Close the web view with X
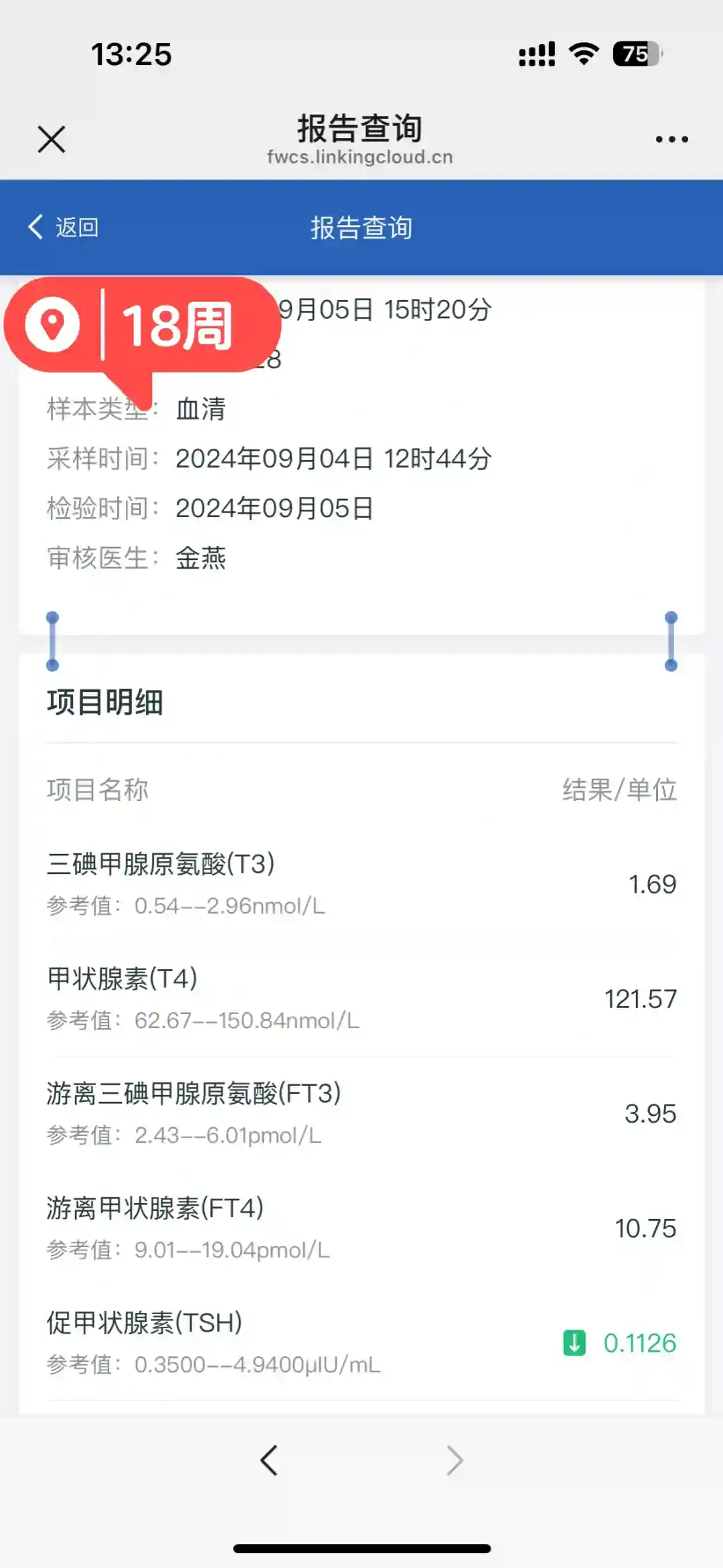Screen dimensions: 723x1568 [x=52, y=139]
